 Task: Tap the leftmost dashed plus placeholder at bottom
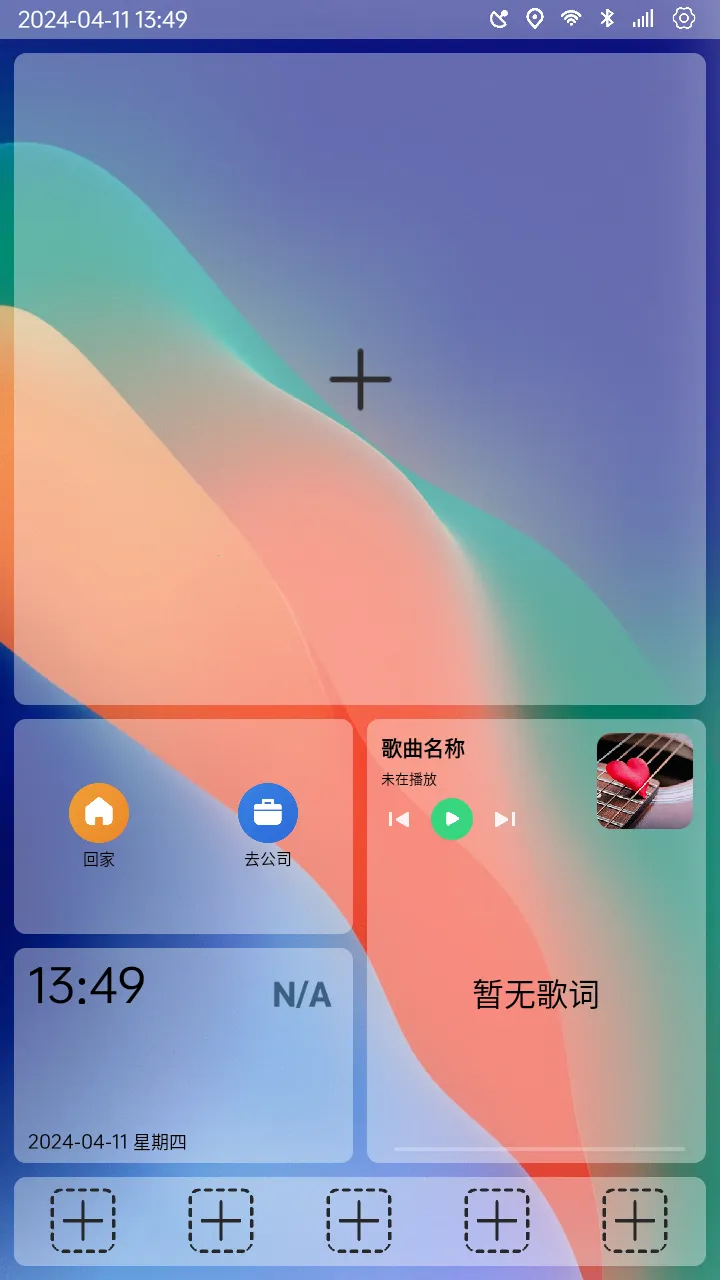click(x=84, y=1220)
